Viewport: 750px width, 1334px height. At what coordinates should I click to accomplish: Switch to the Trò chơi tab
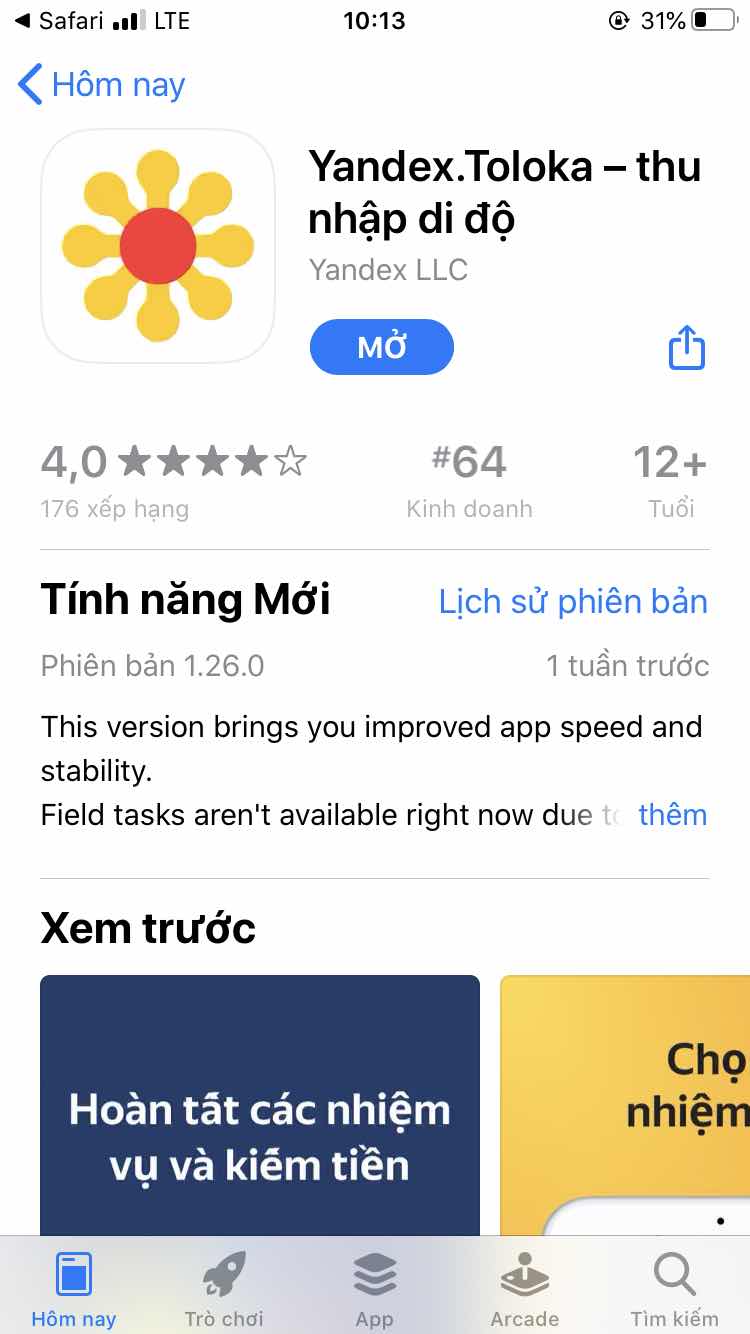[224, 1289]
